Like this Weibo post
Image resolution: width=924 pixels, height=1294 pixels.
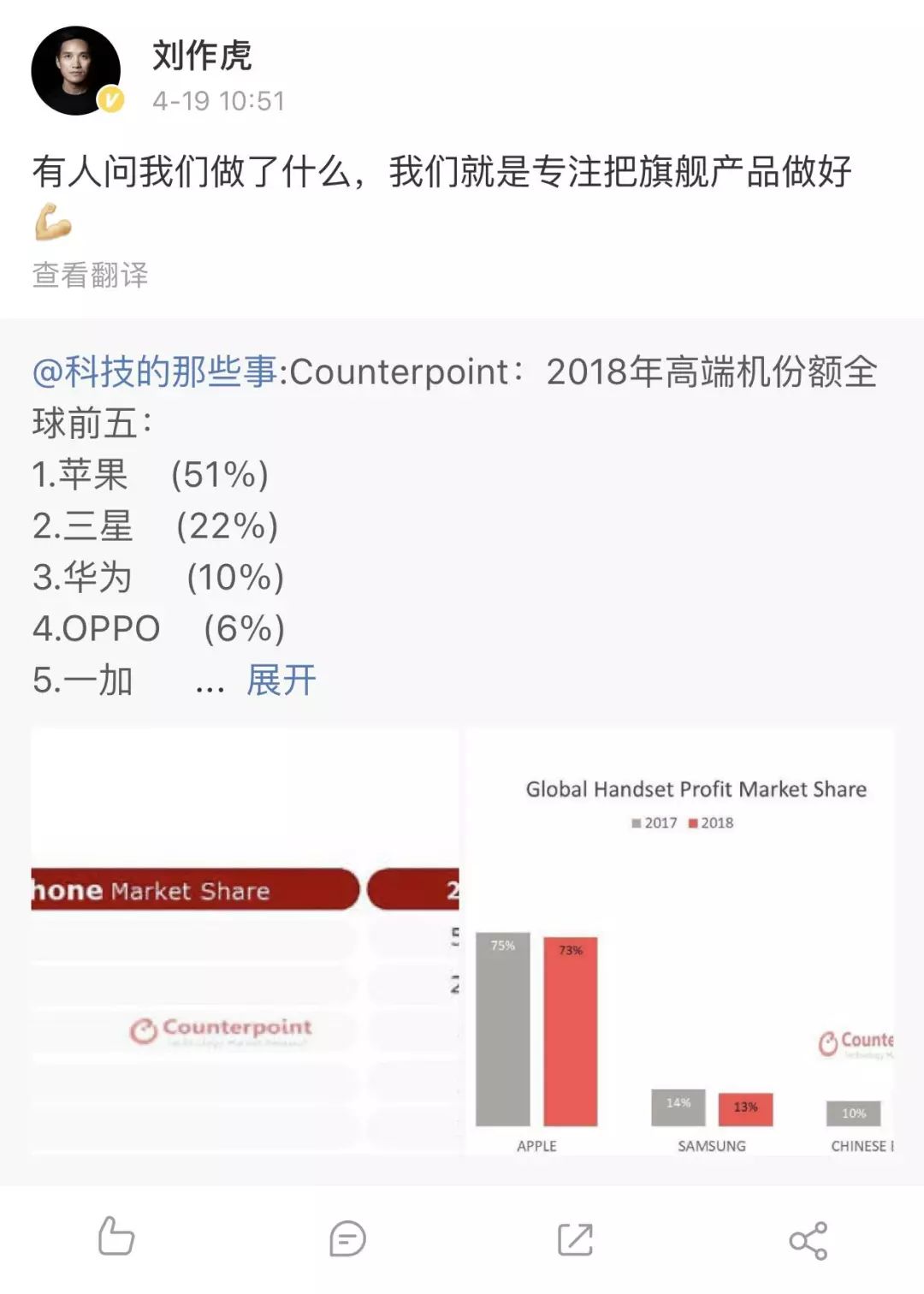(x=116, y=1237)
